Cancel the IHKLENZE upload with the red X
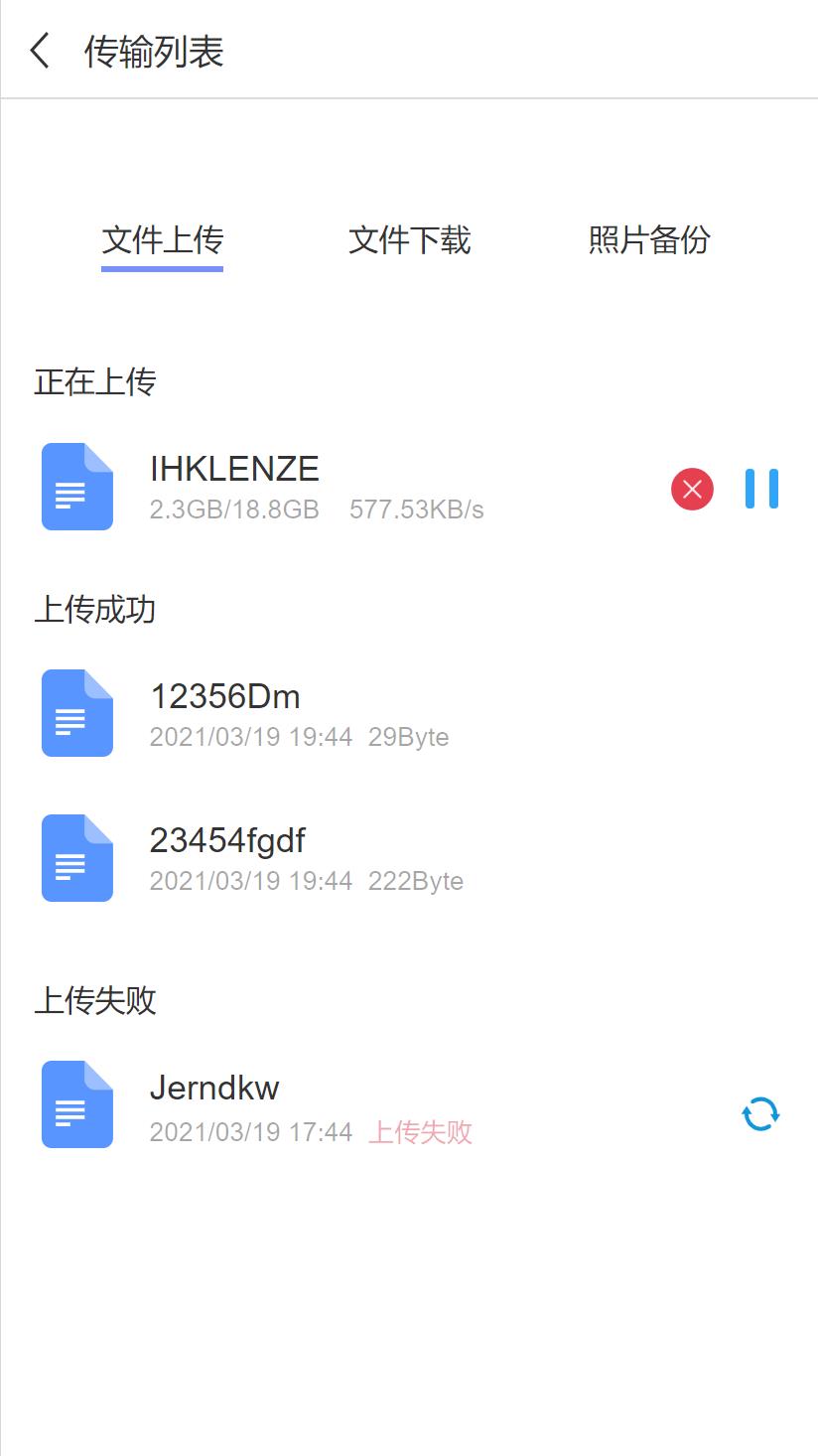The width and height of the screenshot is (818, 1456). (692, 489)
